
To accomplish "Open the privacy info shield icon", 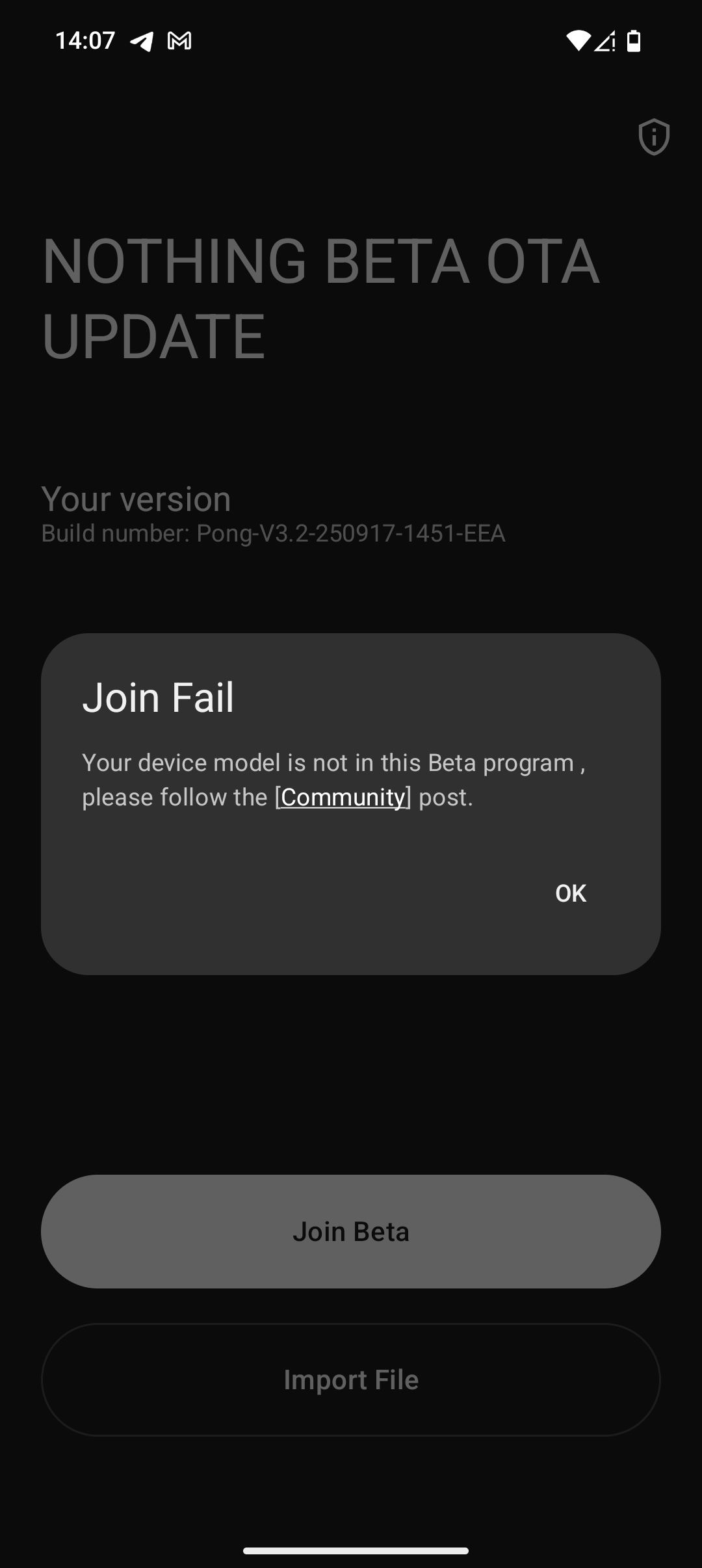I will 654,137.
